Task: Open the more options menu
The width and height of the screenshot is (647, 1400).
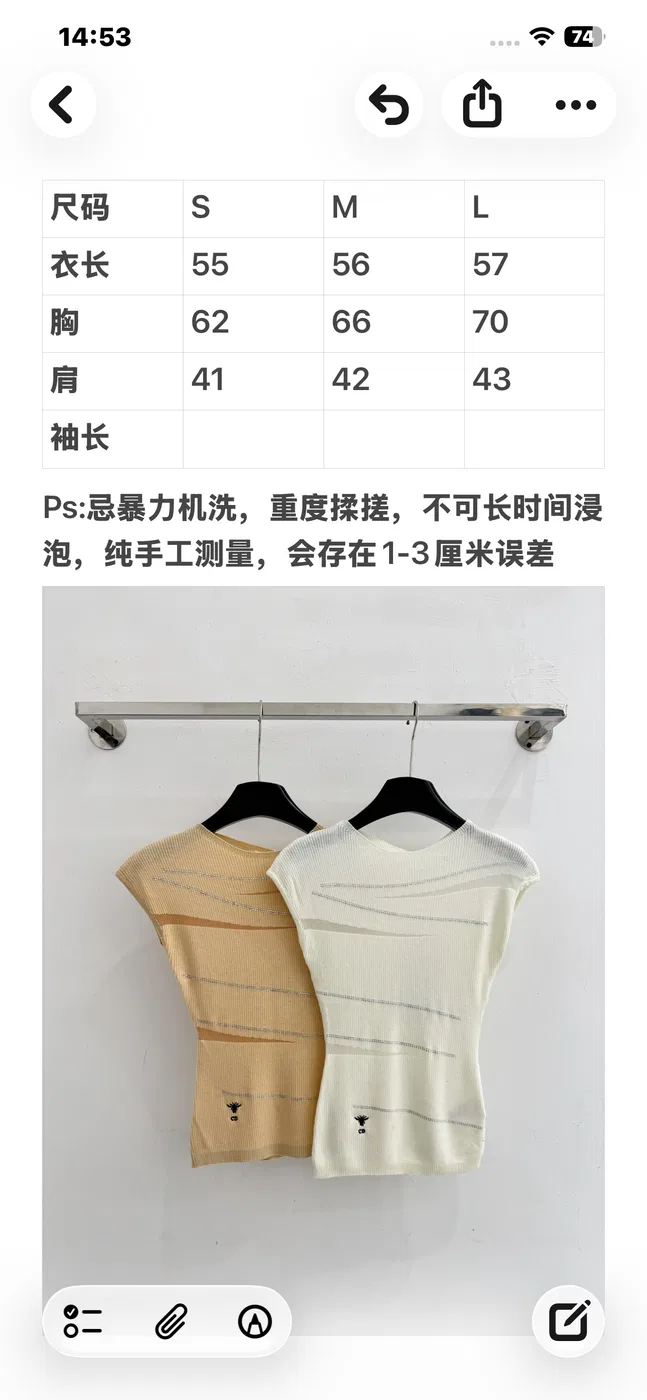Action: pyautogui.click(x=575, y=104)
